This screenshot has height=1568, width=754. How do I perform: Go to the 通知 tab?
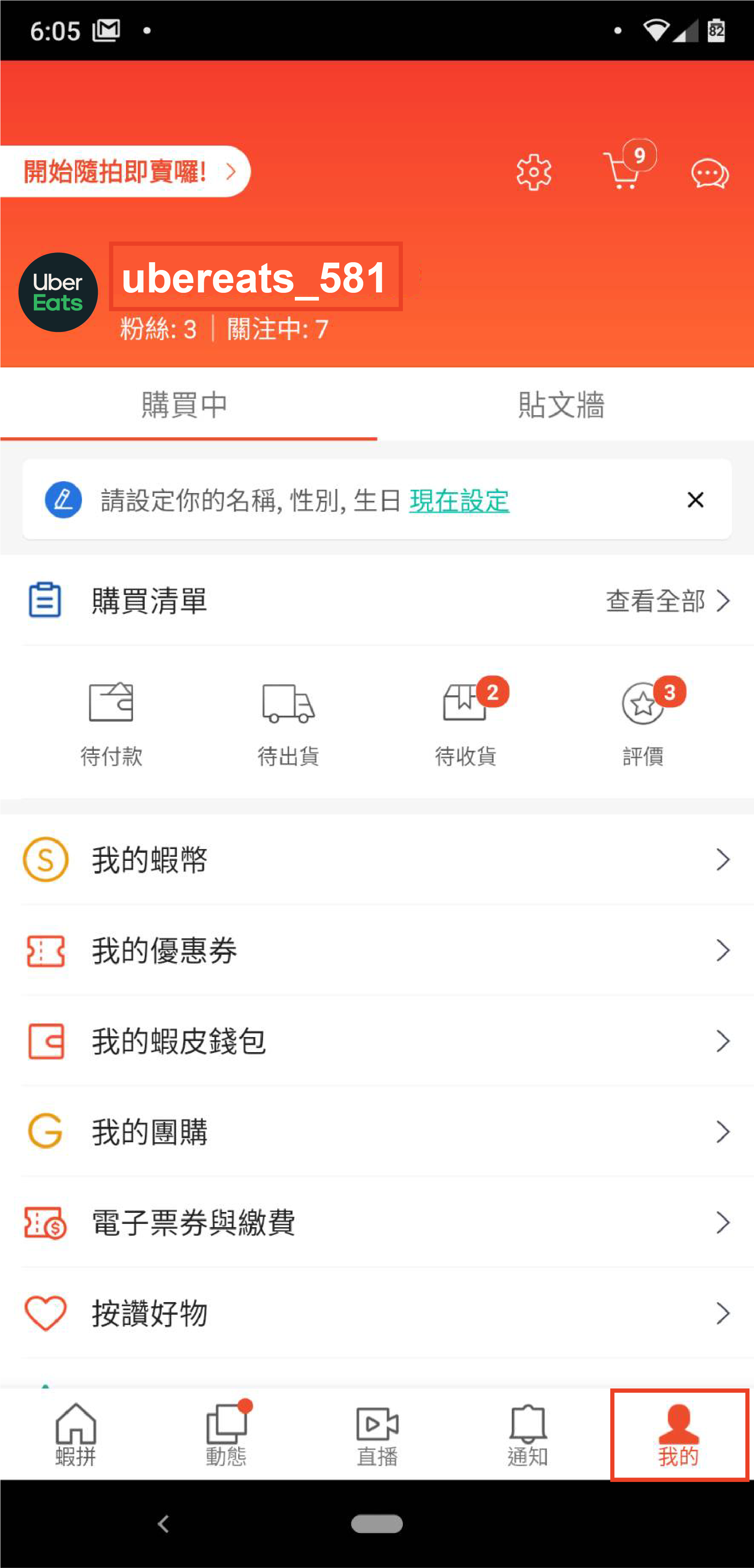coord(528,1435)
